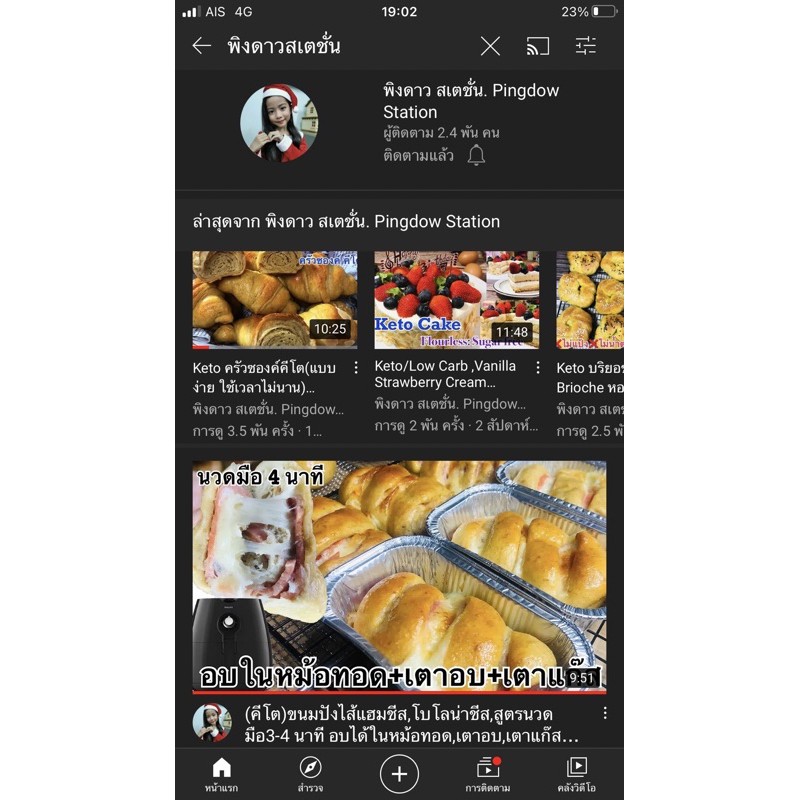Tap the ติดตามแล้ว subscribed button

click(418, 155)
